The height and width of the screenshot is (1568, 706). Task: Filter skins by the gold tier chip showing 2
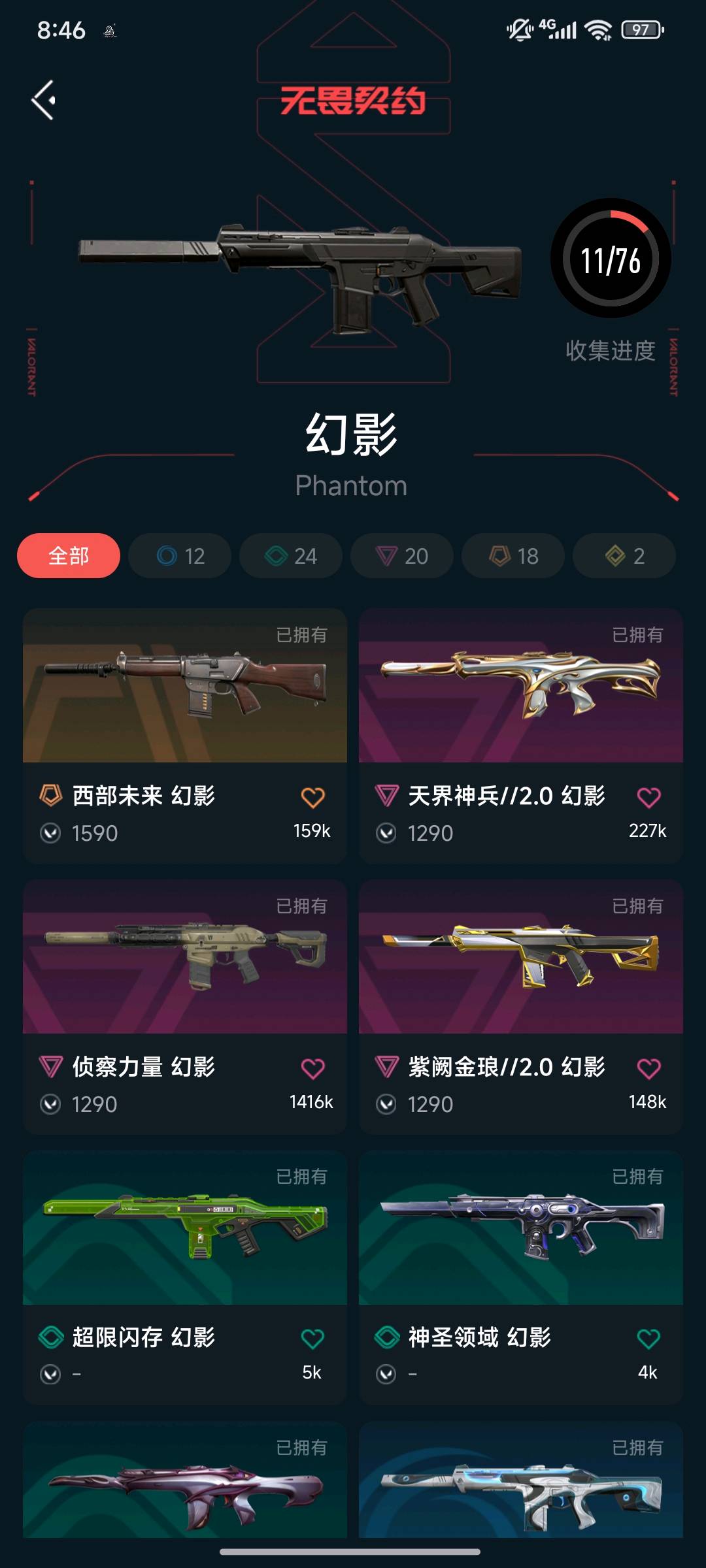click(x=624, y=556)
